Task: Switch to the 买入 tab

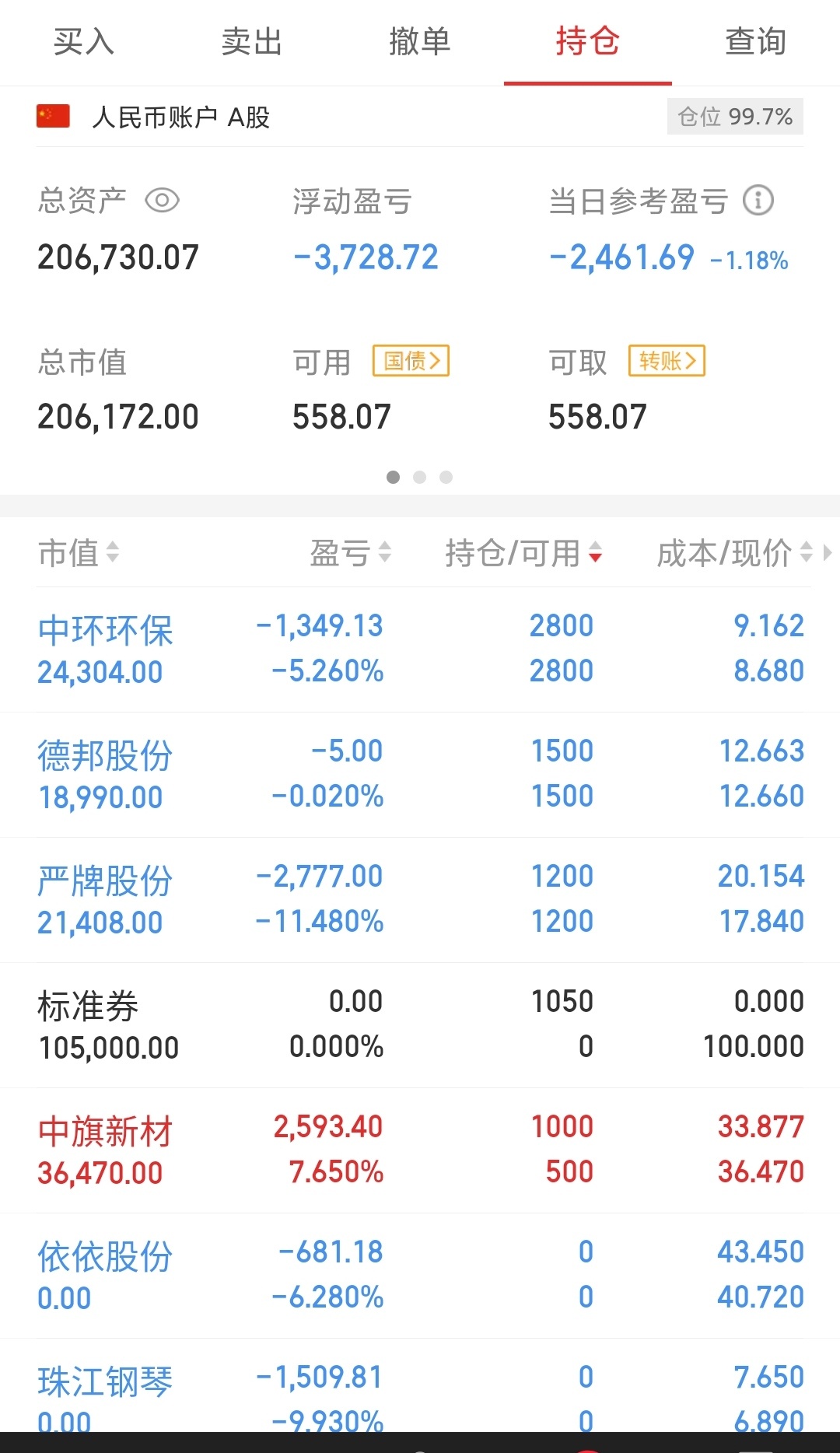Action: [84, 42]
